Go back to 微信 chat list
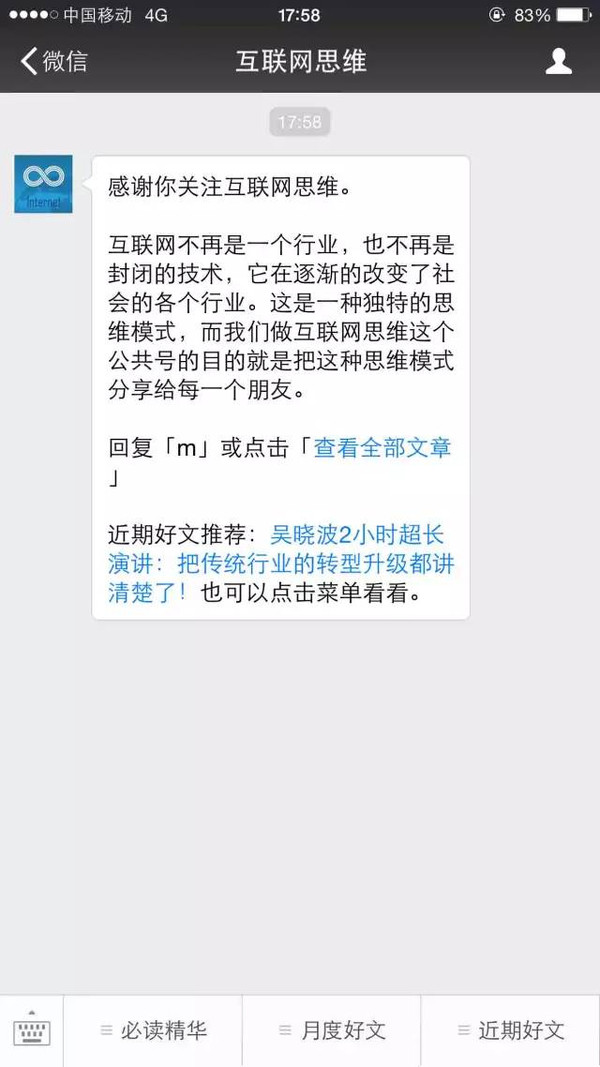600x1067 pixels. (53, 61)
